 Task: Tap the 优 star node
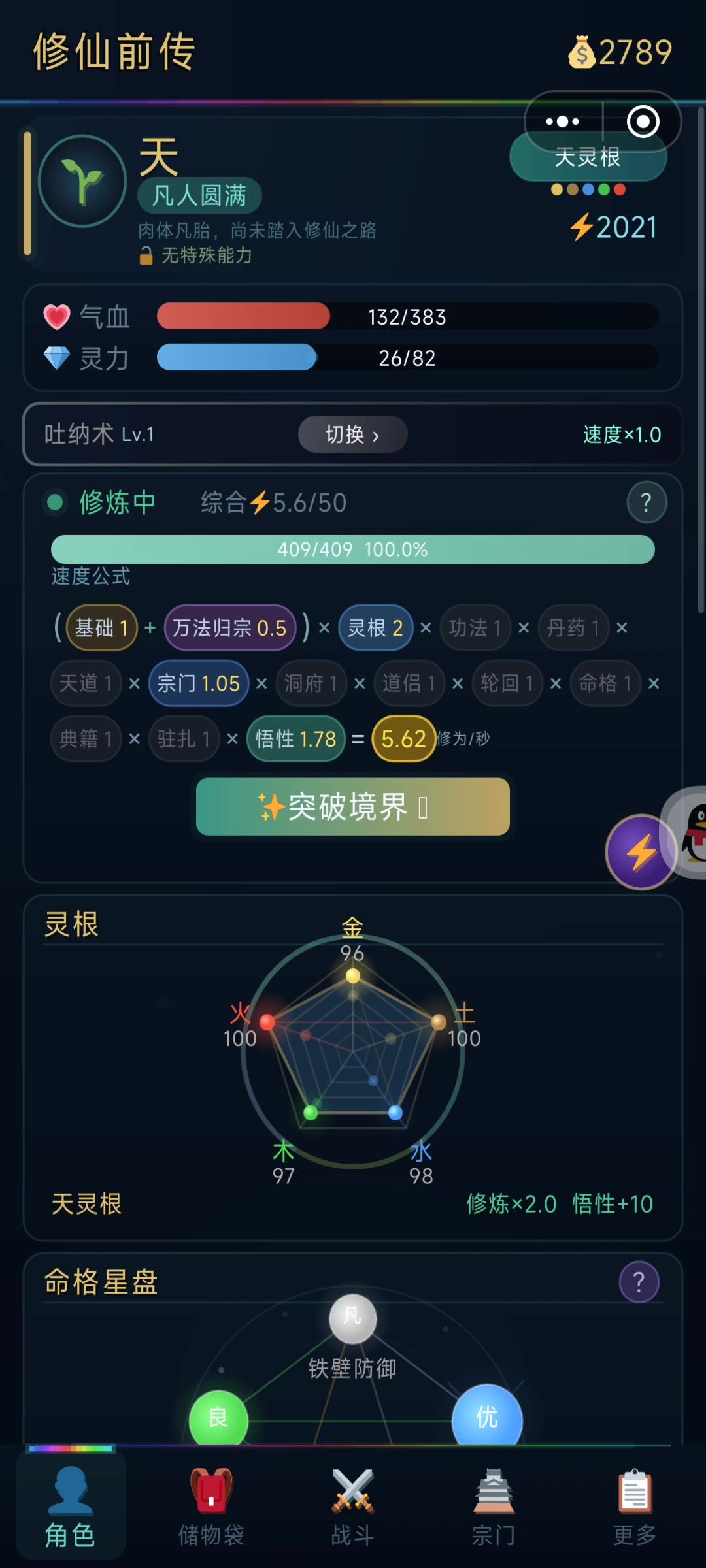pos(487,1416)
